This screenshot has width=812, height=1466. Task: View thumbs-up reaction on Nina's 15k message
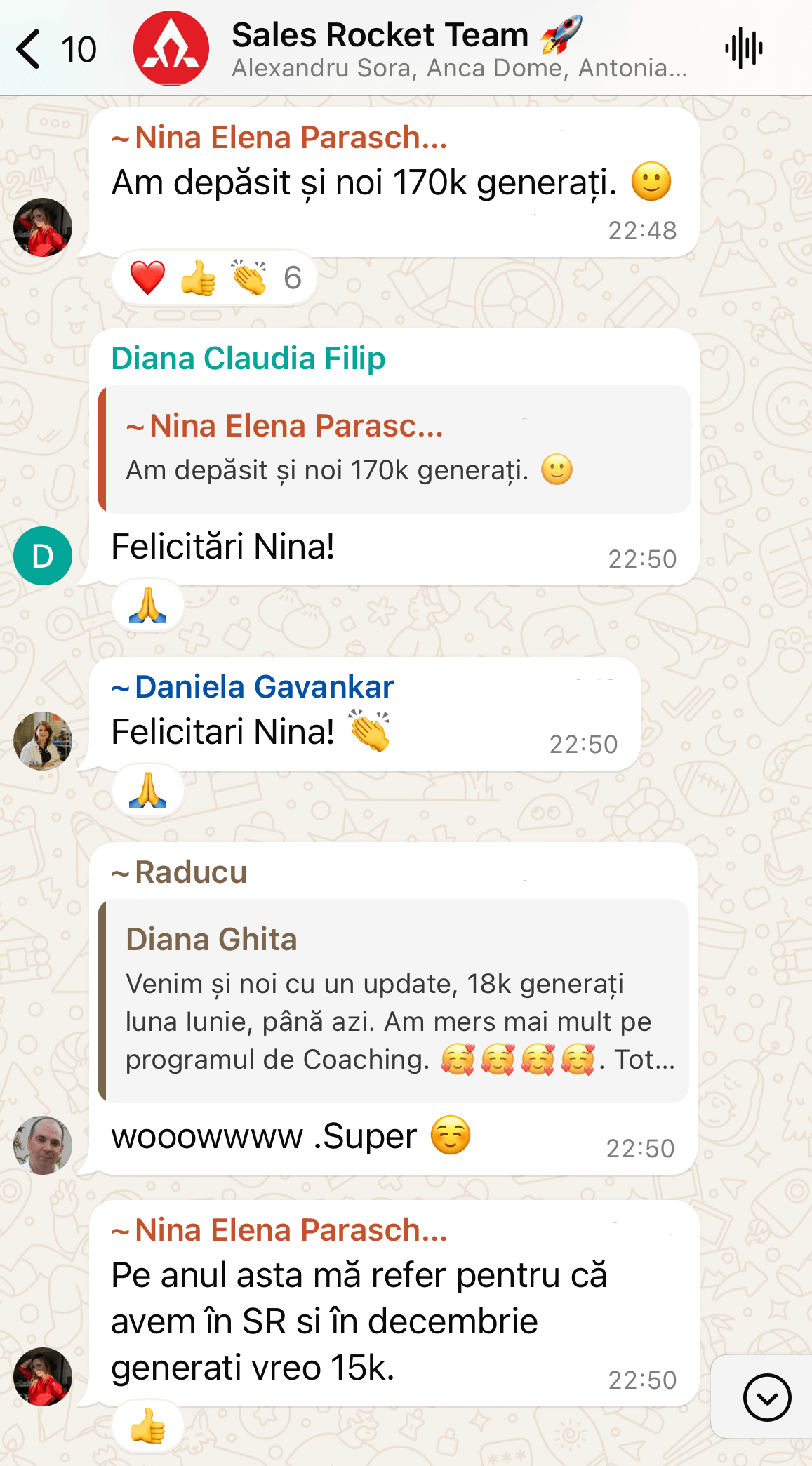(148, 1427)
